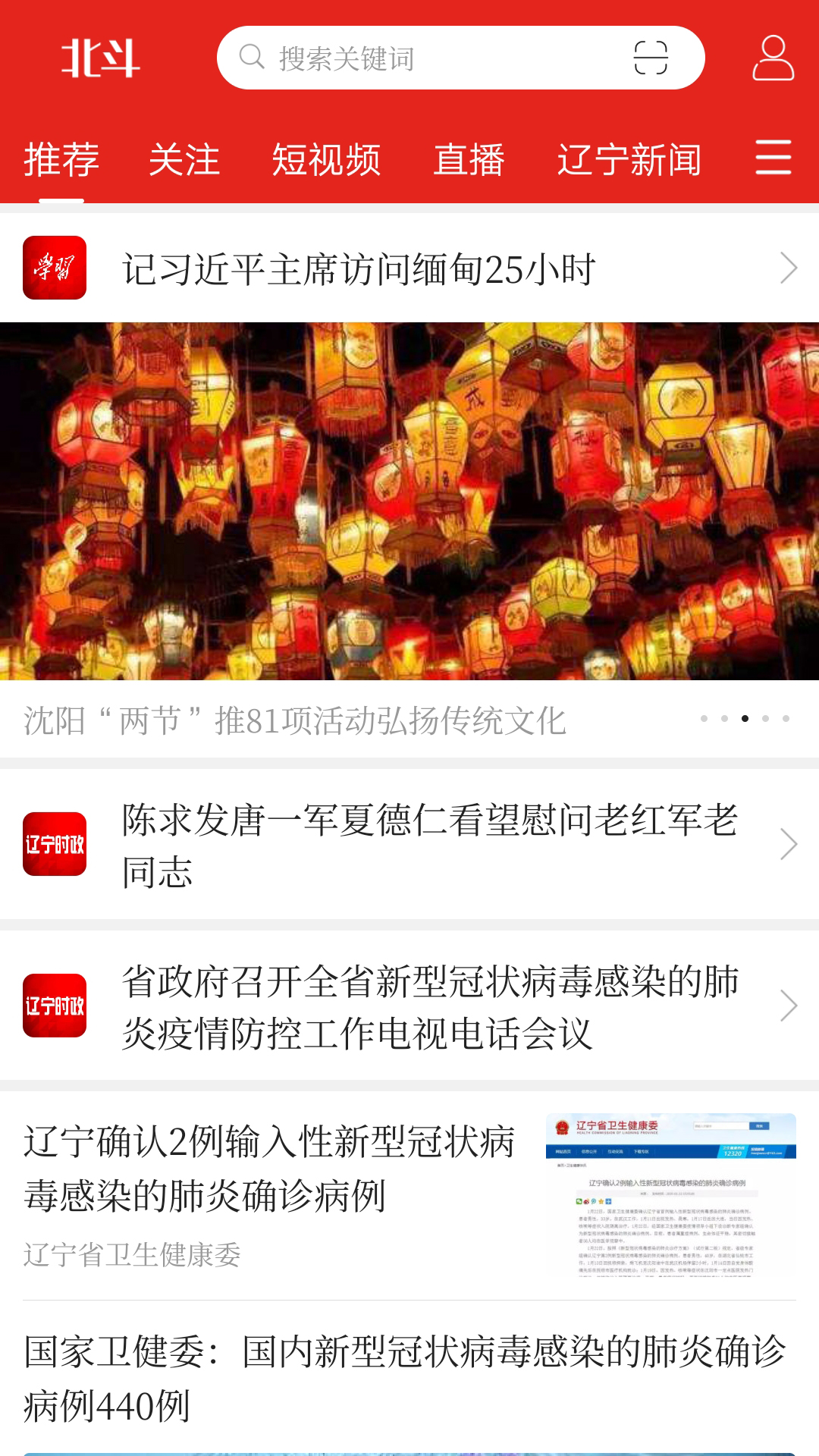Open the scan QR code icon
The height and width of the screenshot is (1456, 819).
click(650, 58)
